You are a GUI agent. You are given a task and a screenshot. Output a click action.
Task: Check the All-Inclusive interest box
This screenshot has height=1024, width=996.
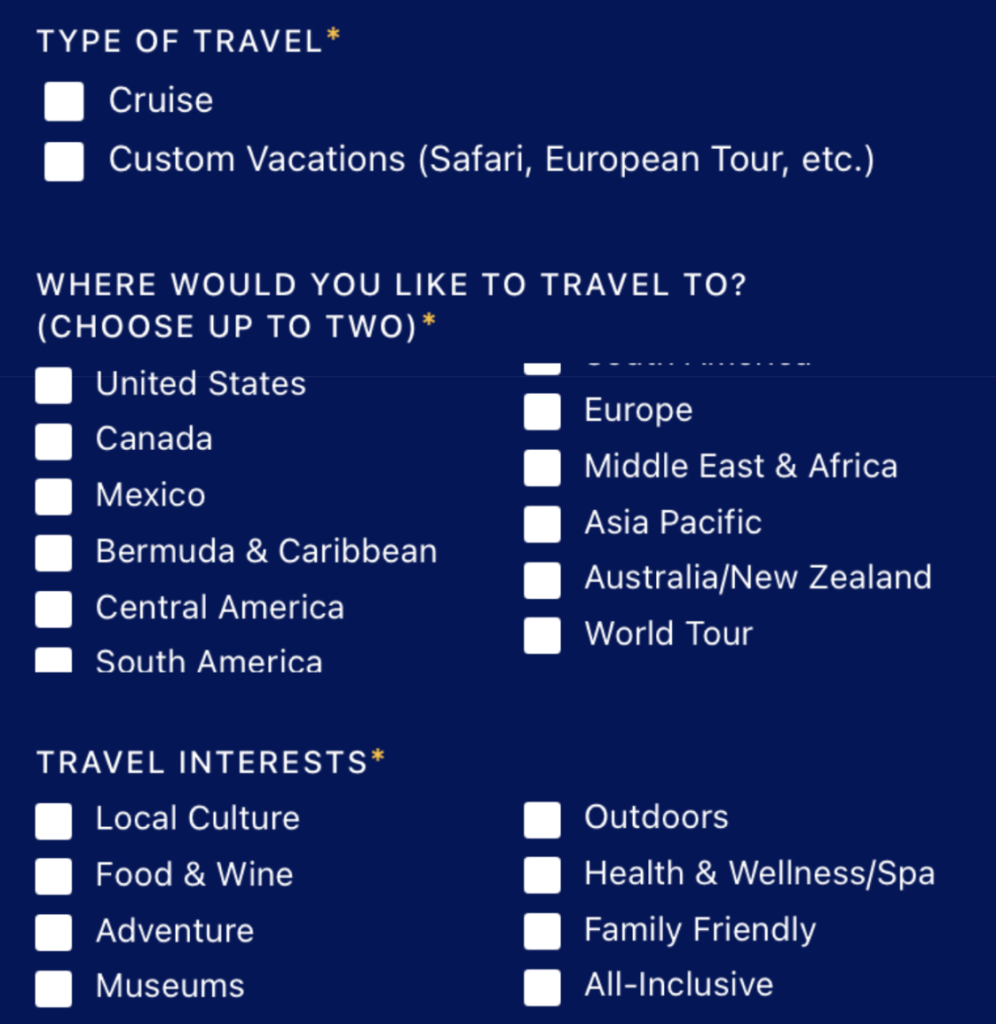coord(542,988)
